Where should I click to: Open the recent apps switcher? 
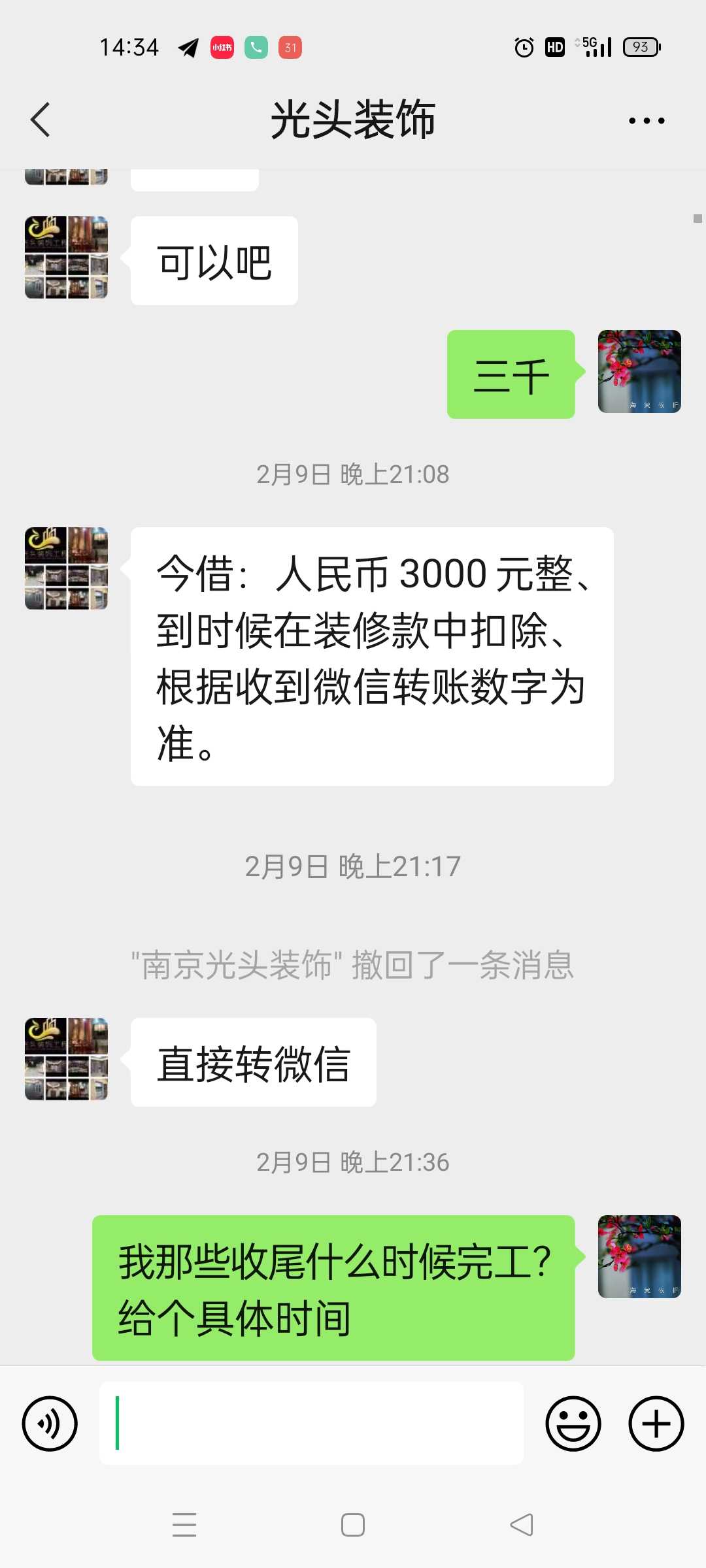pyautogui.click(x=184, y=1525)
